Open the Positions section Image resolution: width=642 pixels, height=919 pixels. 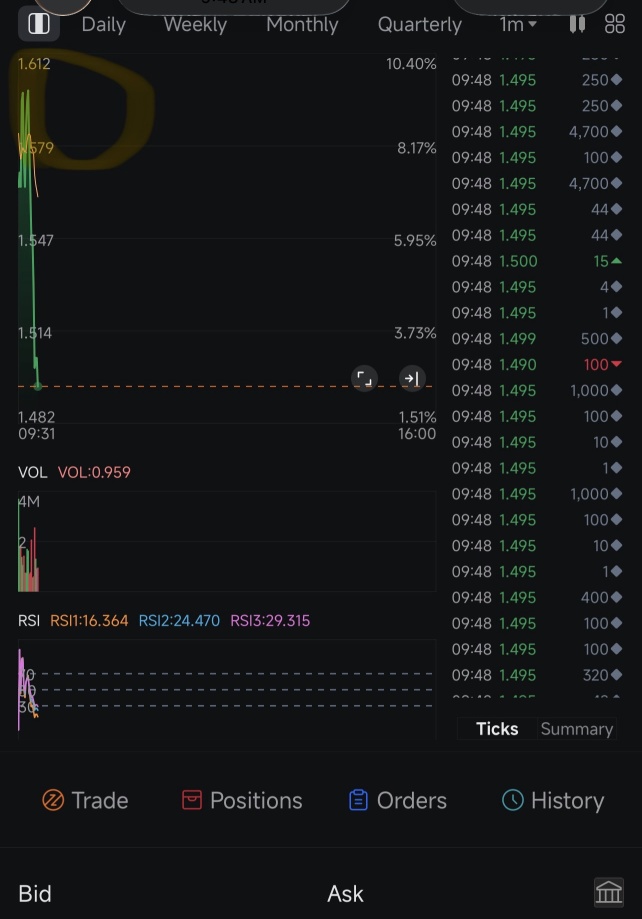click(x=242, y=800)
